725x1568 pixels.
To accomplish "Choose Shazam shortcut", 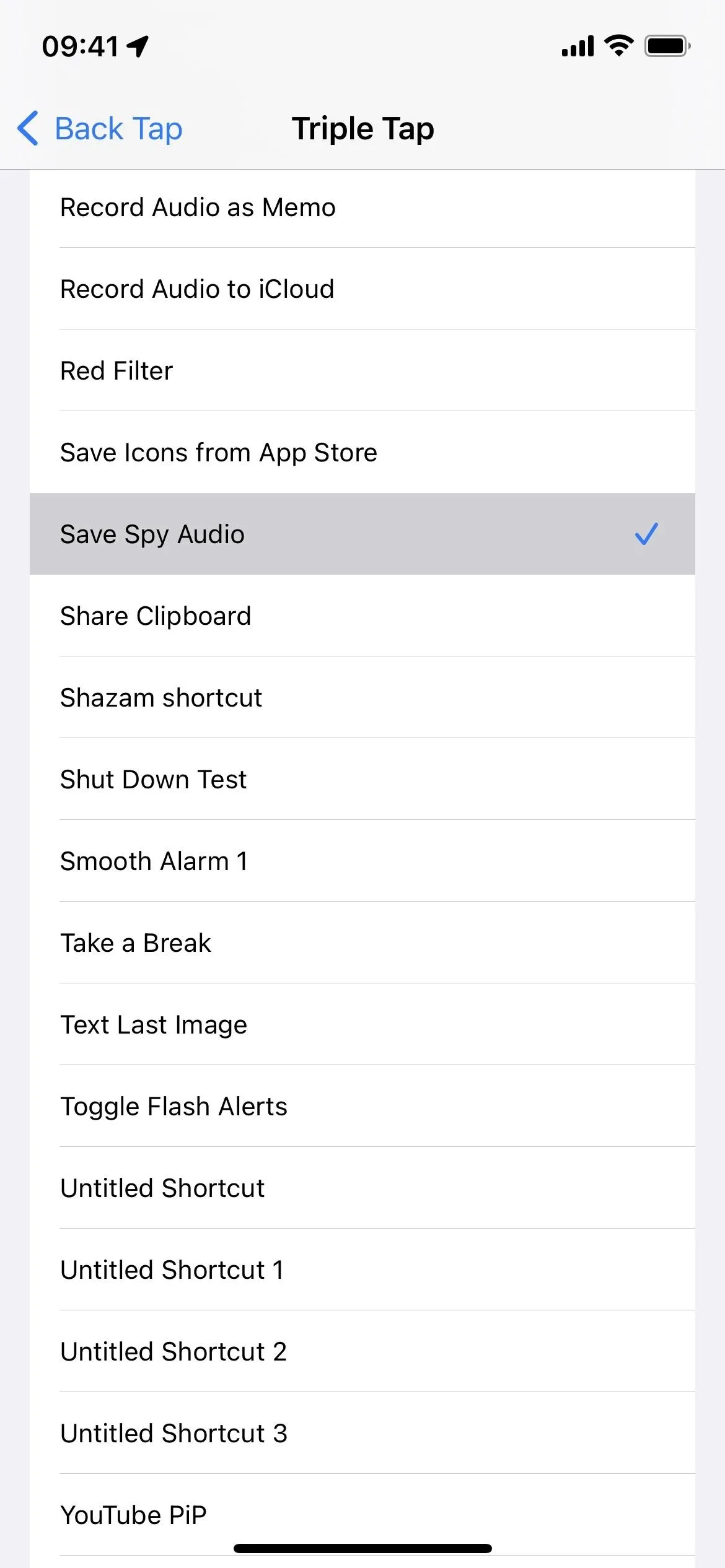I will click(362, 697).
